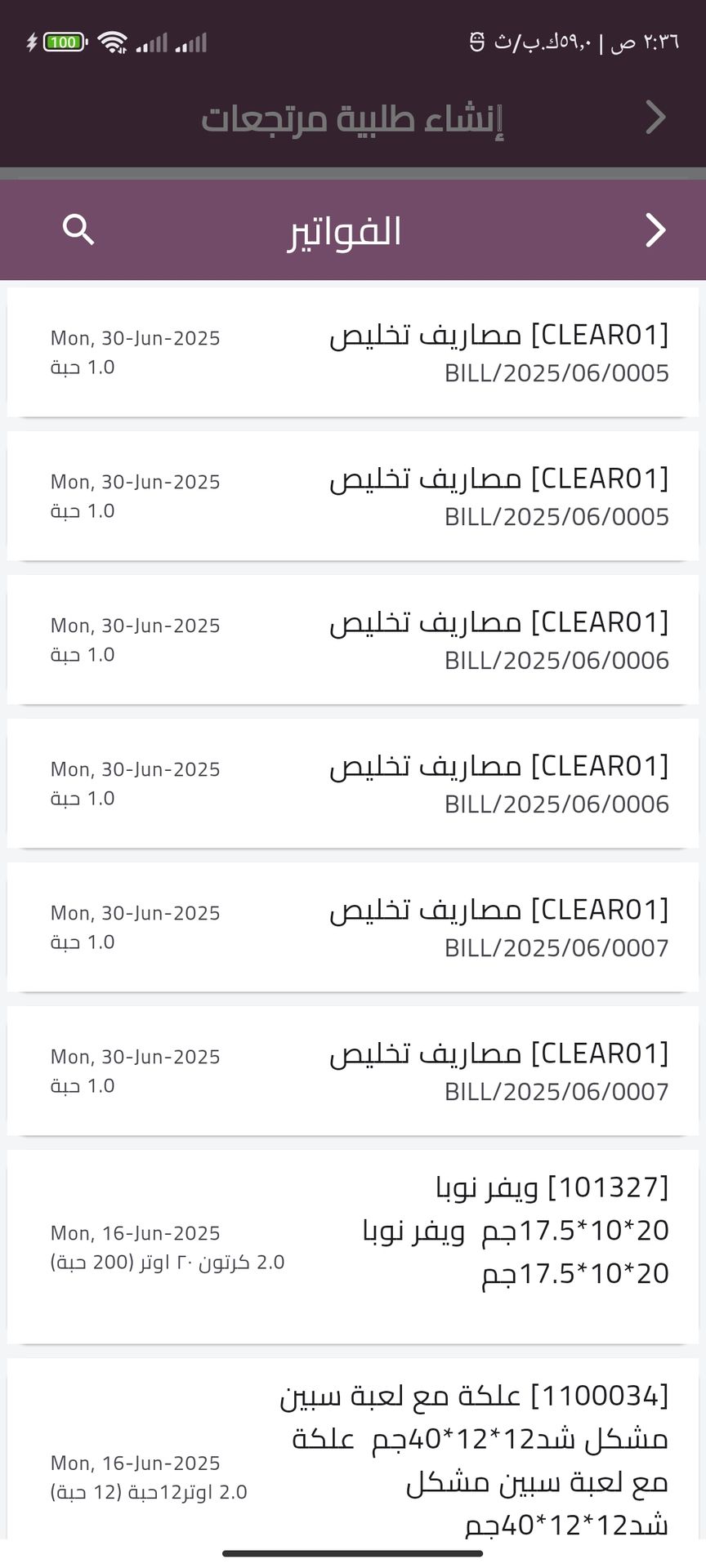Screen dimensions: 706x1568
Task: Tap the arrow beside the الفواتير title
Action: click(655, 230)
